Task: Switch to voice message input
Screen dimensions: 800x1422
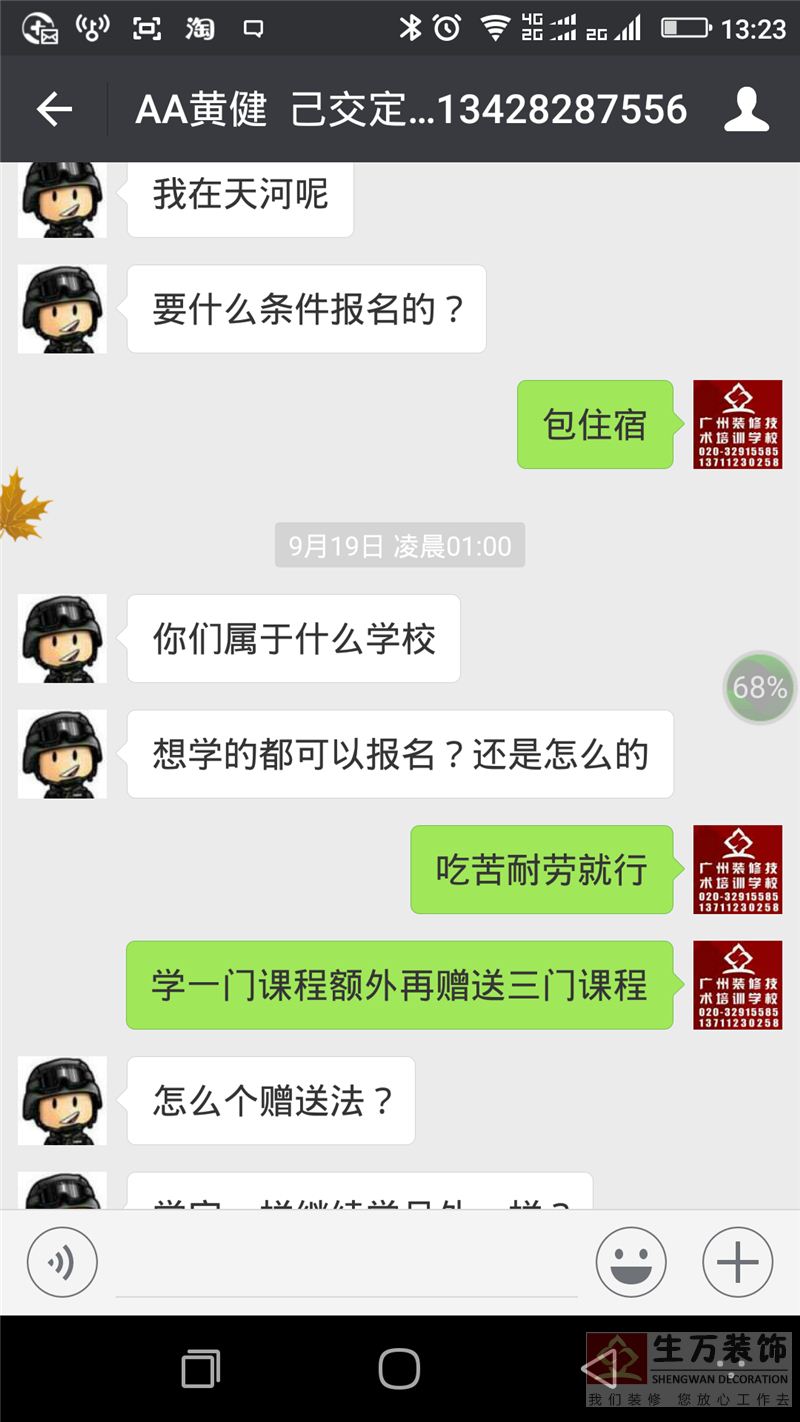Action: 62,1262
